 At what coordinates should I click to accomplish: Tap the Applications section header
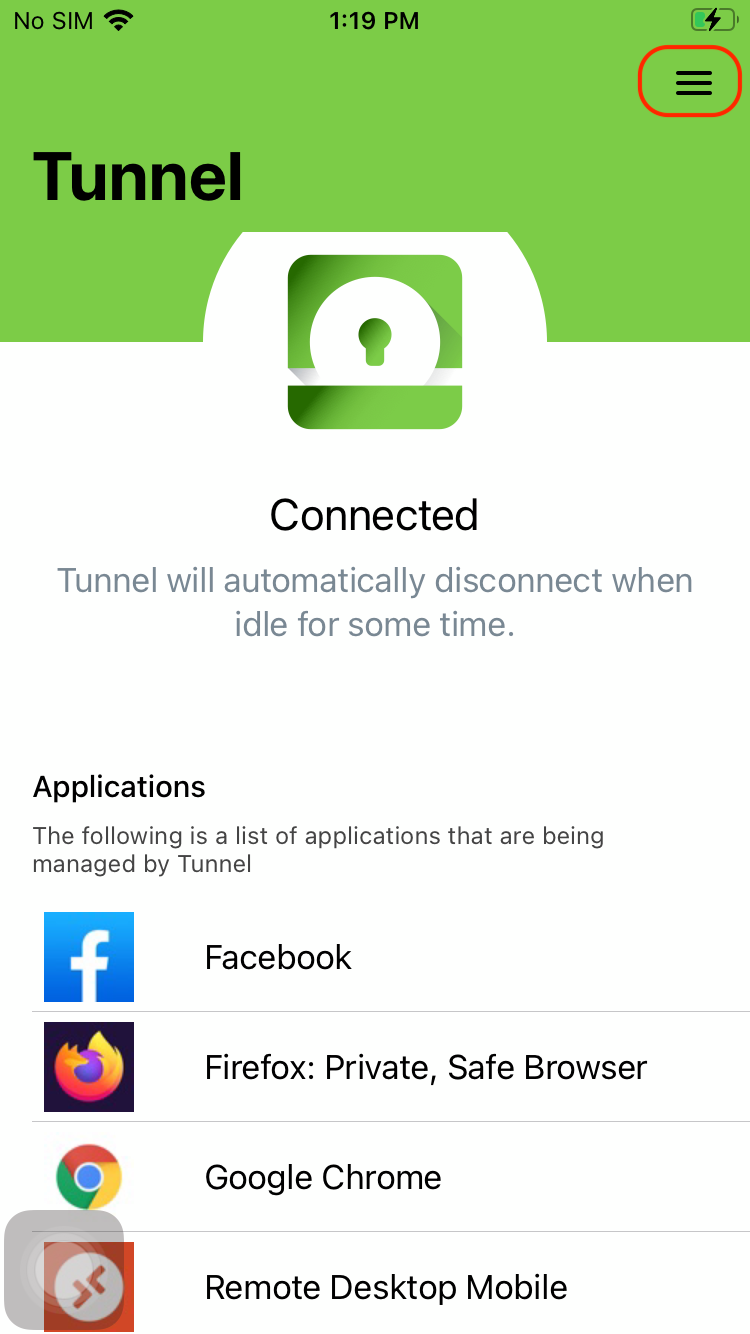[x=119, y=786]
